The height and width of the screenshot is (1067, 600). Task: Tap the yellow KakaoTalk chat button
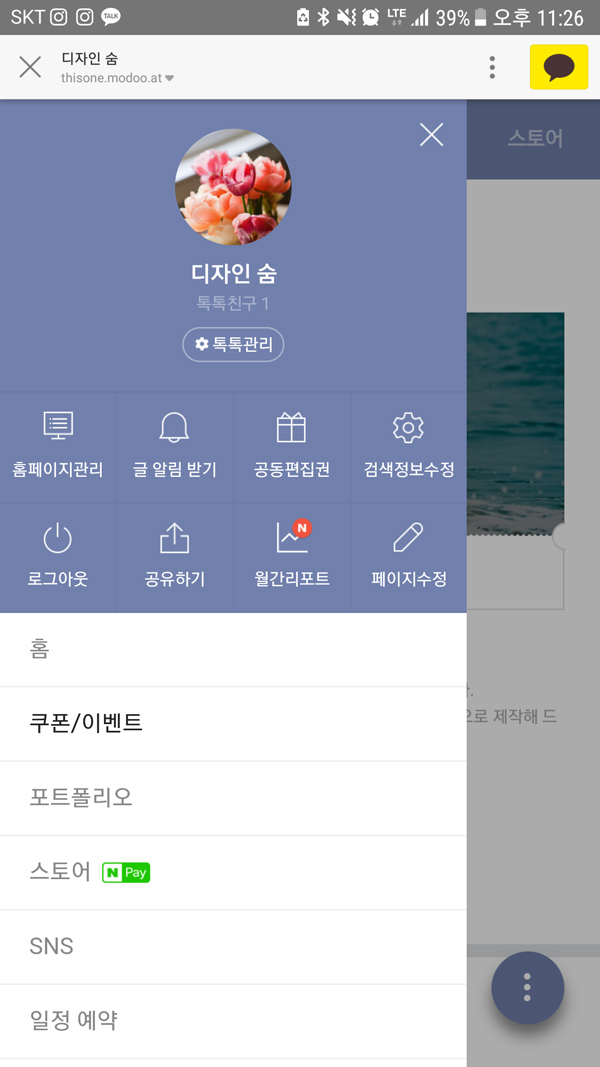tap(558, 67)
